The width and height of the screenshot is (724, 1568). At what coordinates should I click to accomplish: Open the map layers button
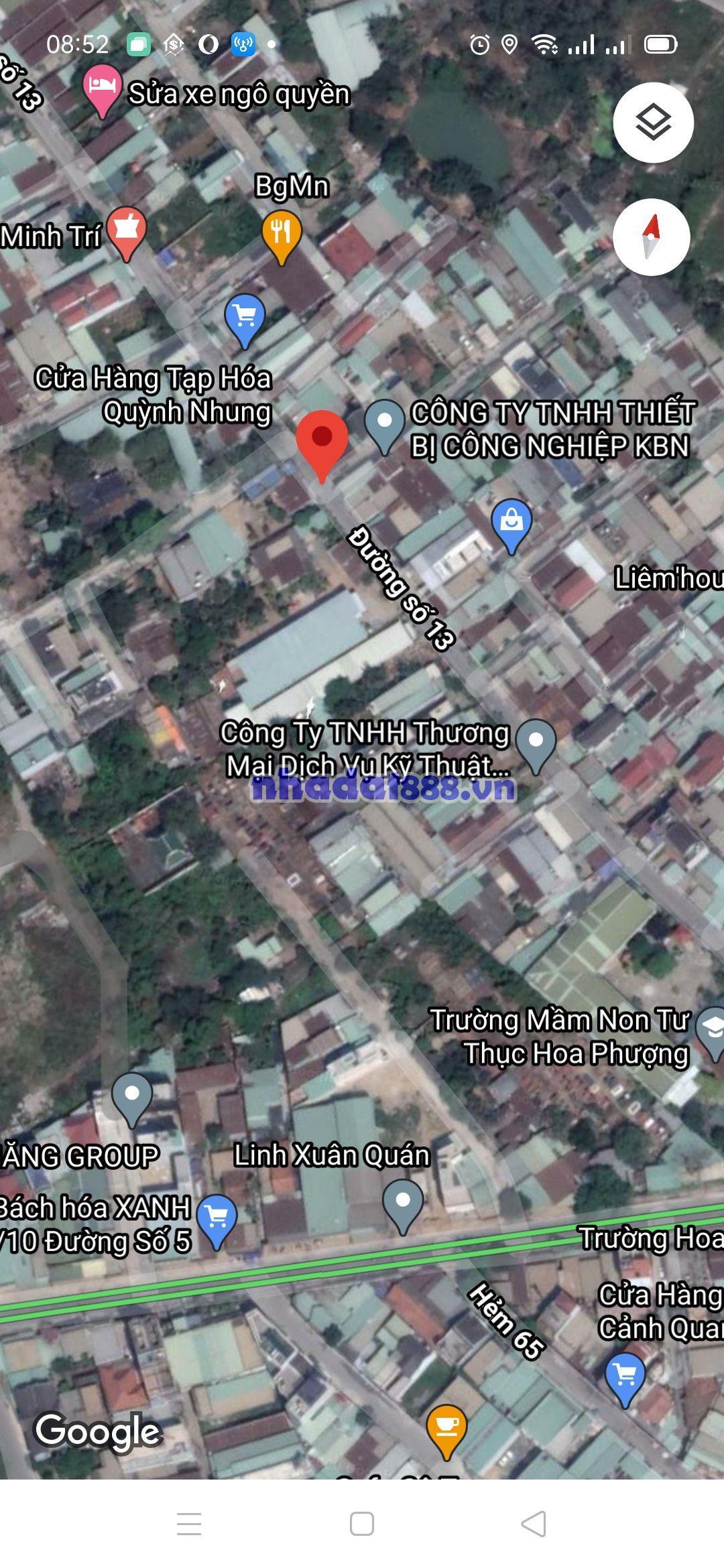point(653,123)
